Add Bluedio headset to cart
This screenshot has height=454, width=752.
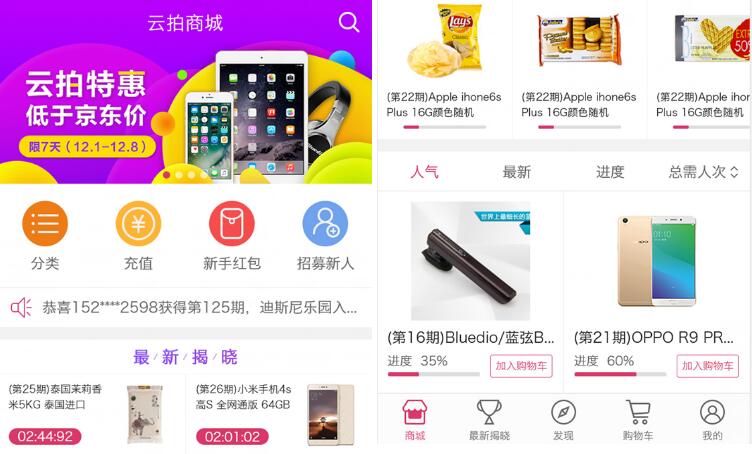(521, 366)
